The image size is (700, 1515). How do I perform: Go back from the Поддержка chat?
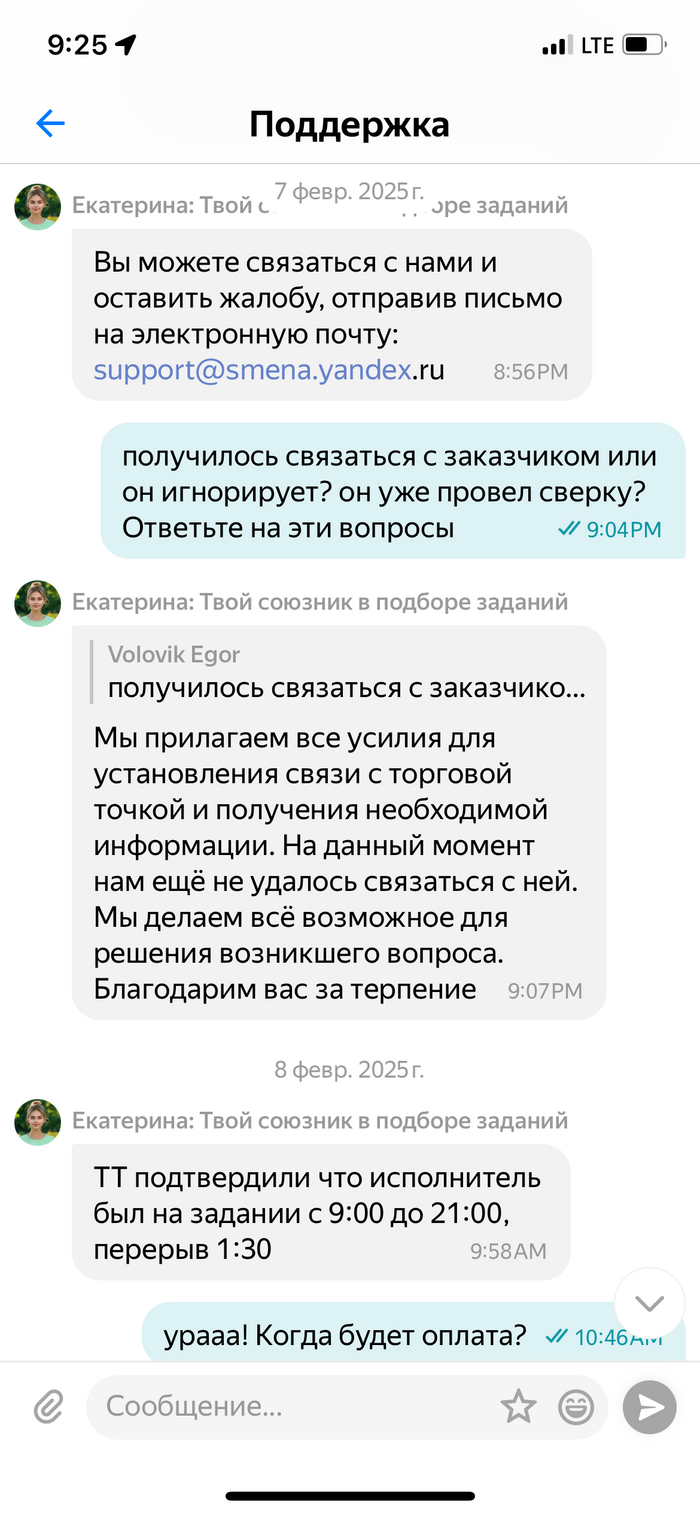tap(50, 123)
